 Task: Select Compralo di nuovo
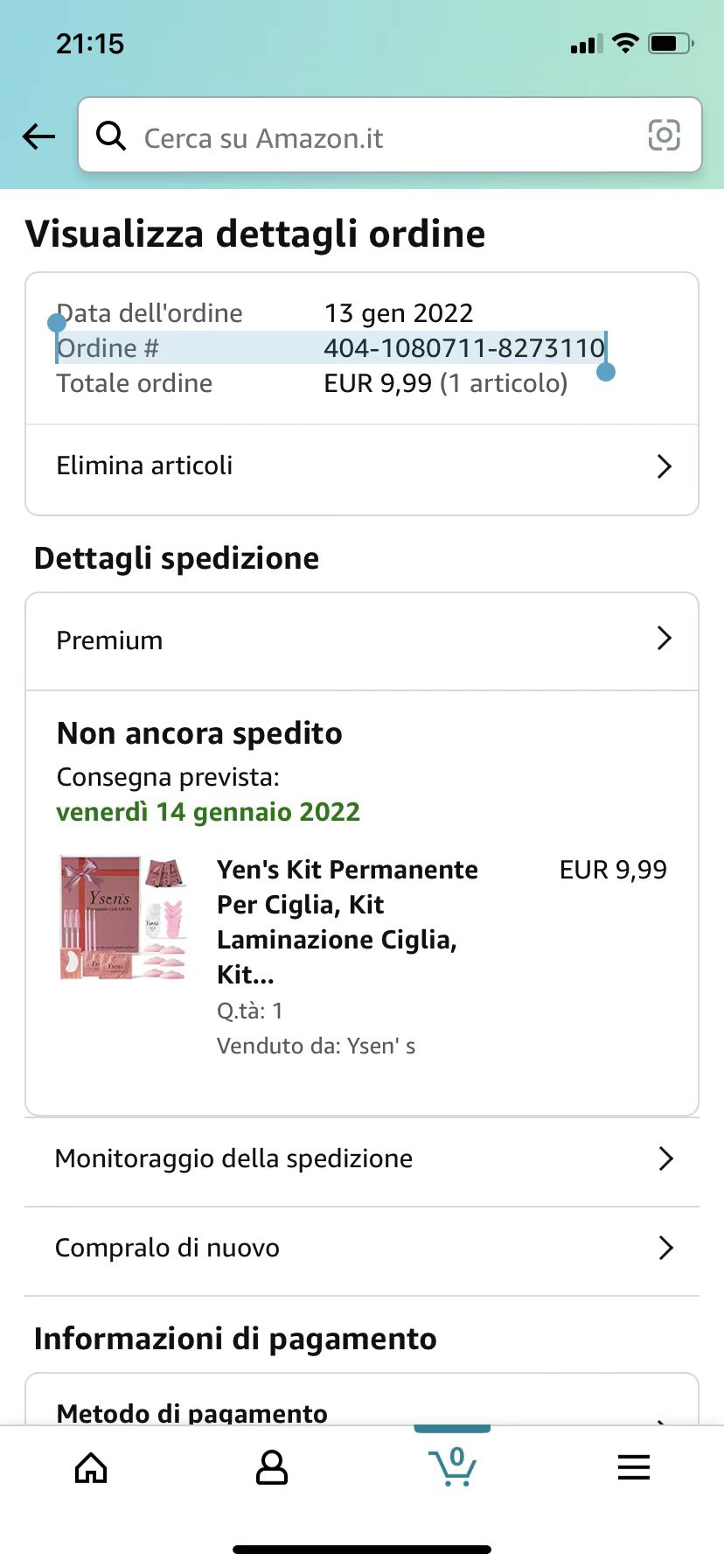coord(361,1249)
